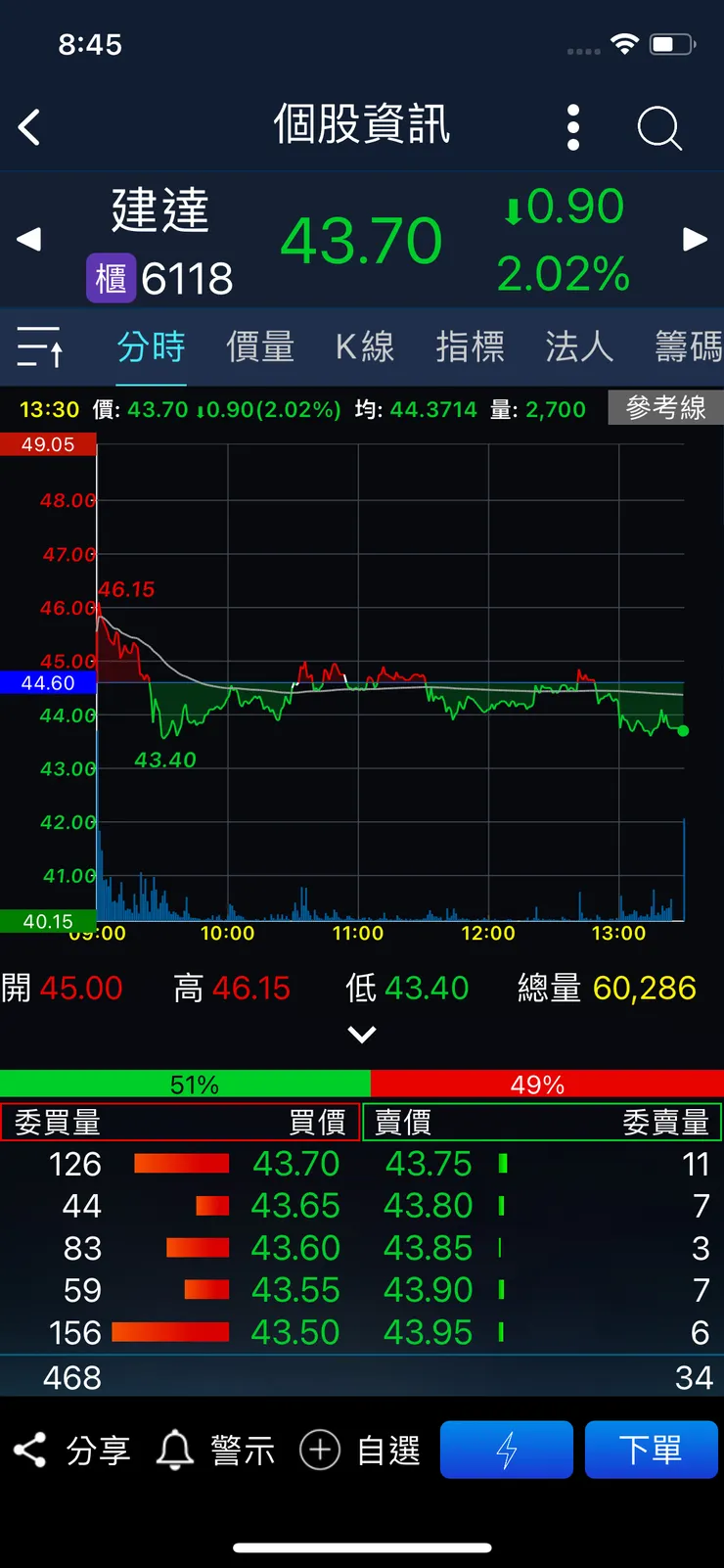Open the overflow three-dot menu
The image size is (724, 1568).
point(573,126)
